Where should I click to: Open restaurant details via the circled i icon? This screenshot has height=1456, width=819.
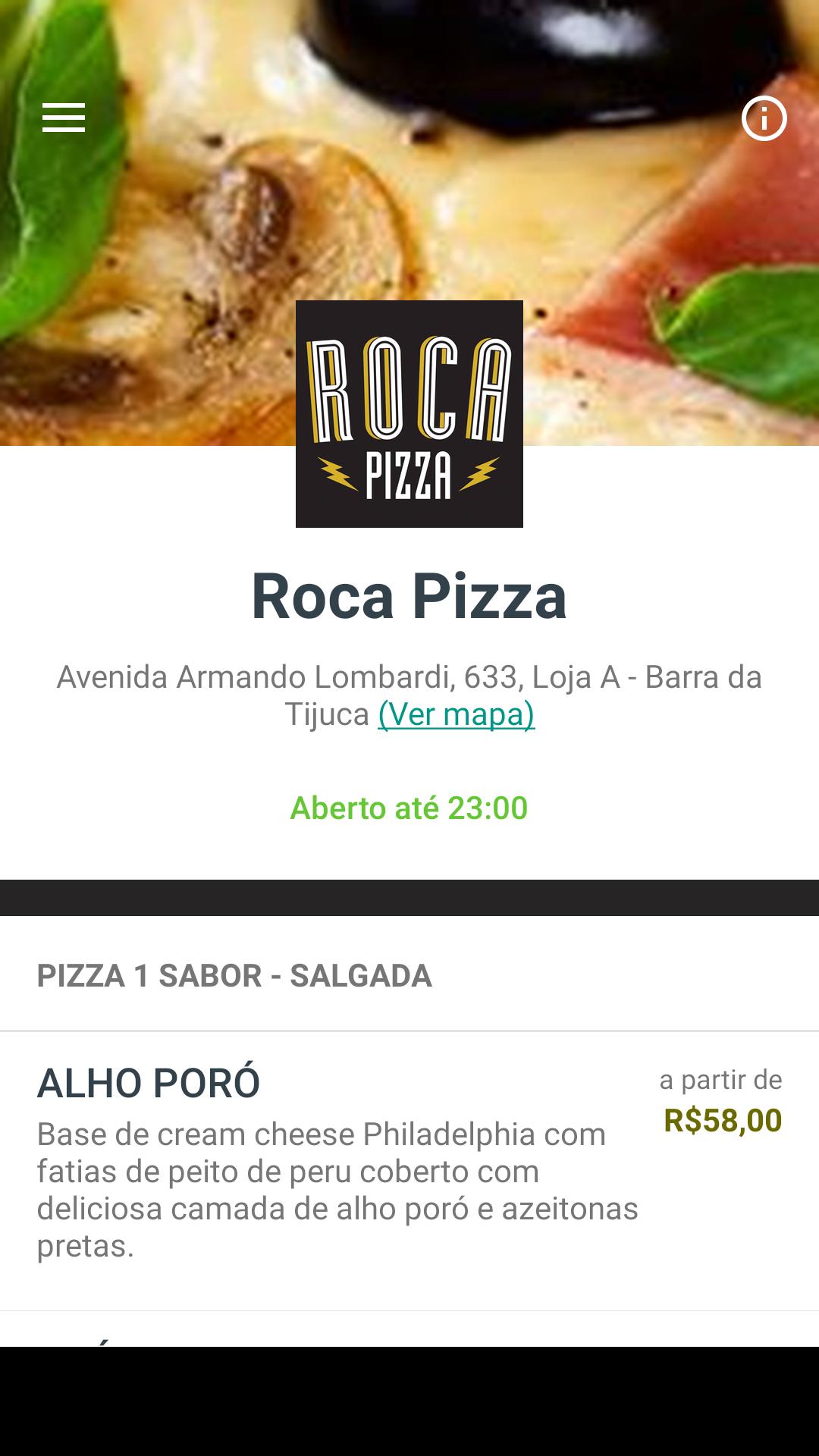[764, 118]
